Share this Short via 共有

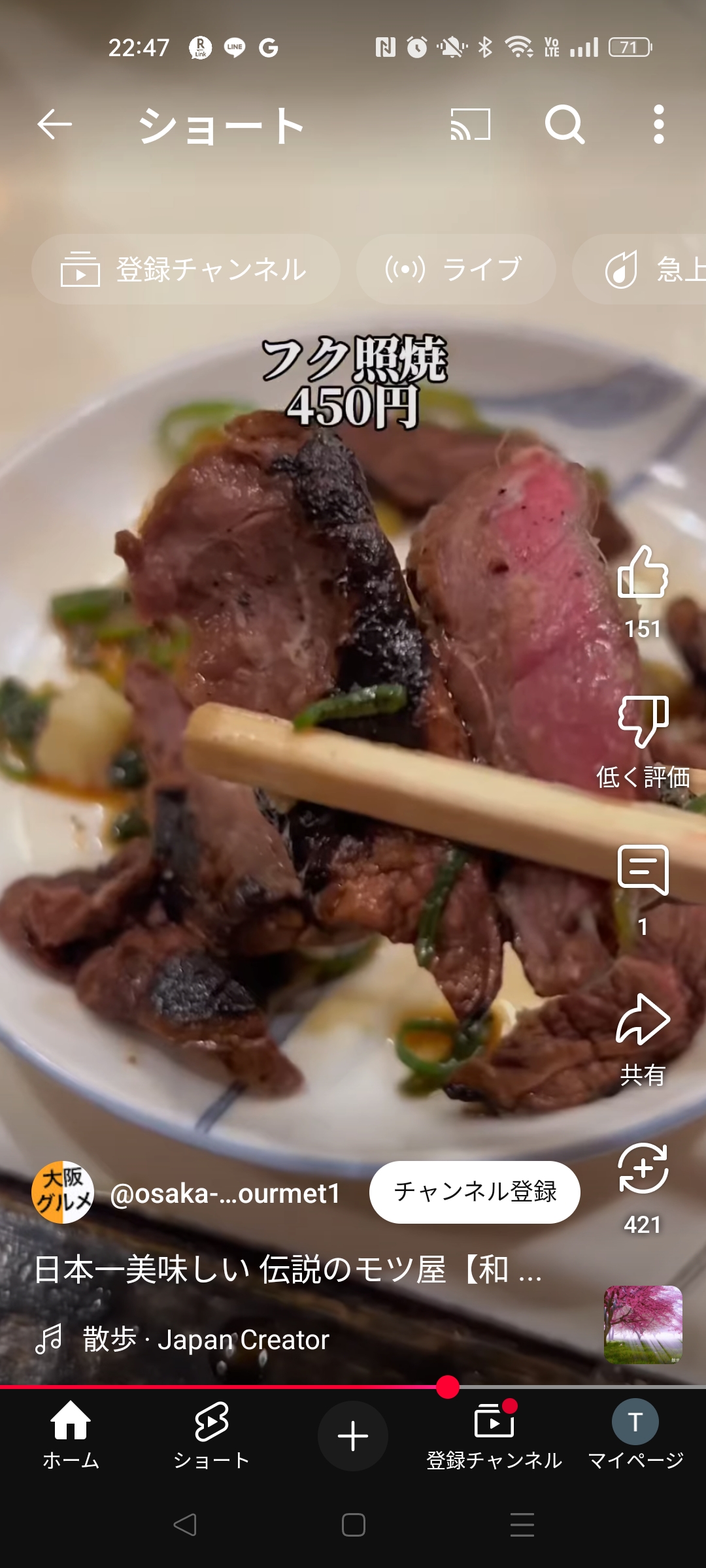click(x=643, y=1021)
